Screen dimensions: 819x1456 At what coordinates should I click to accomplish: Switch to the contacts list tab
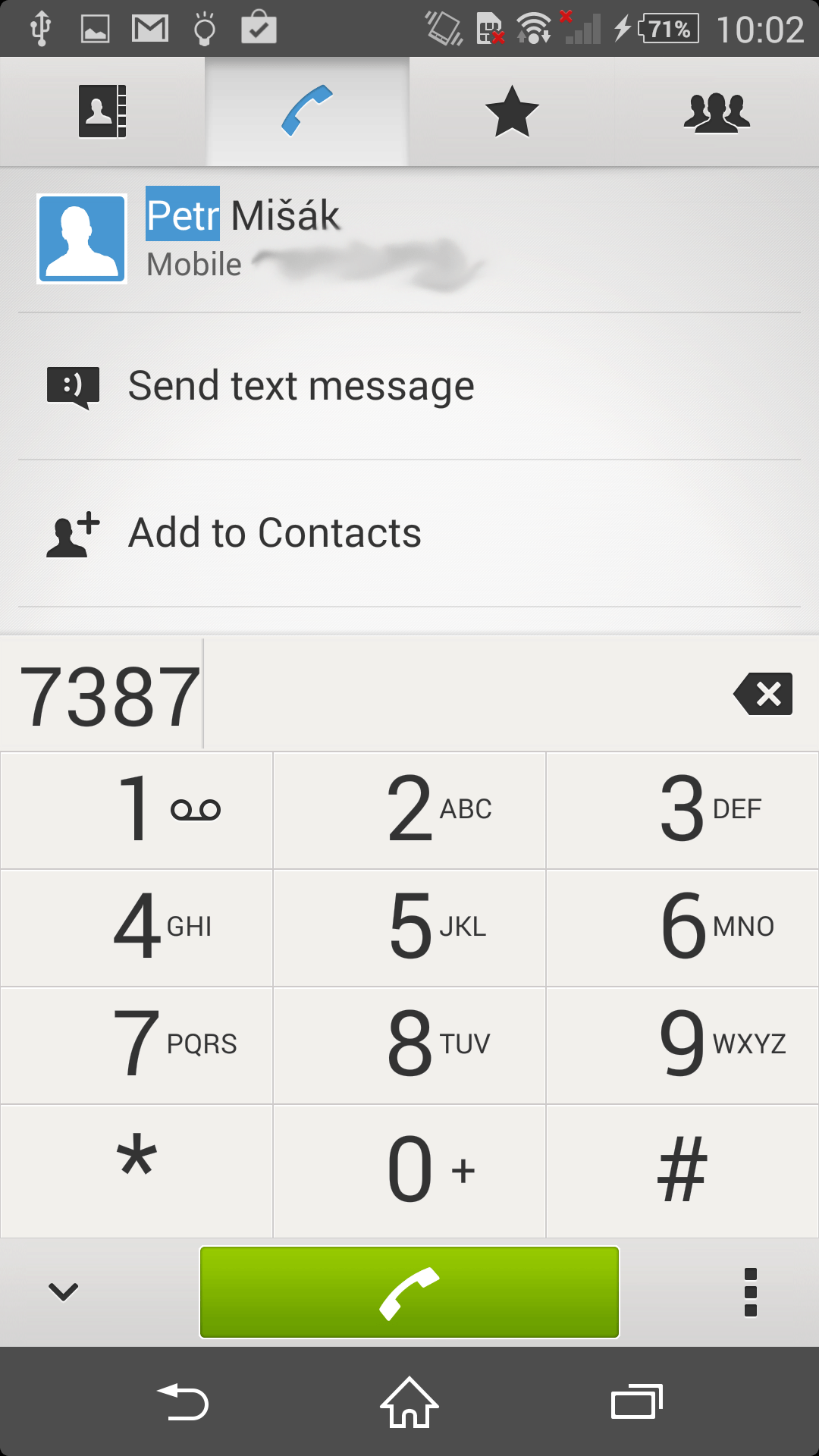point(102,111)
